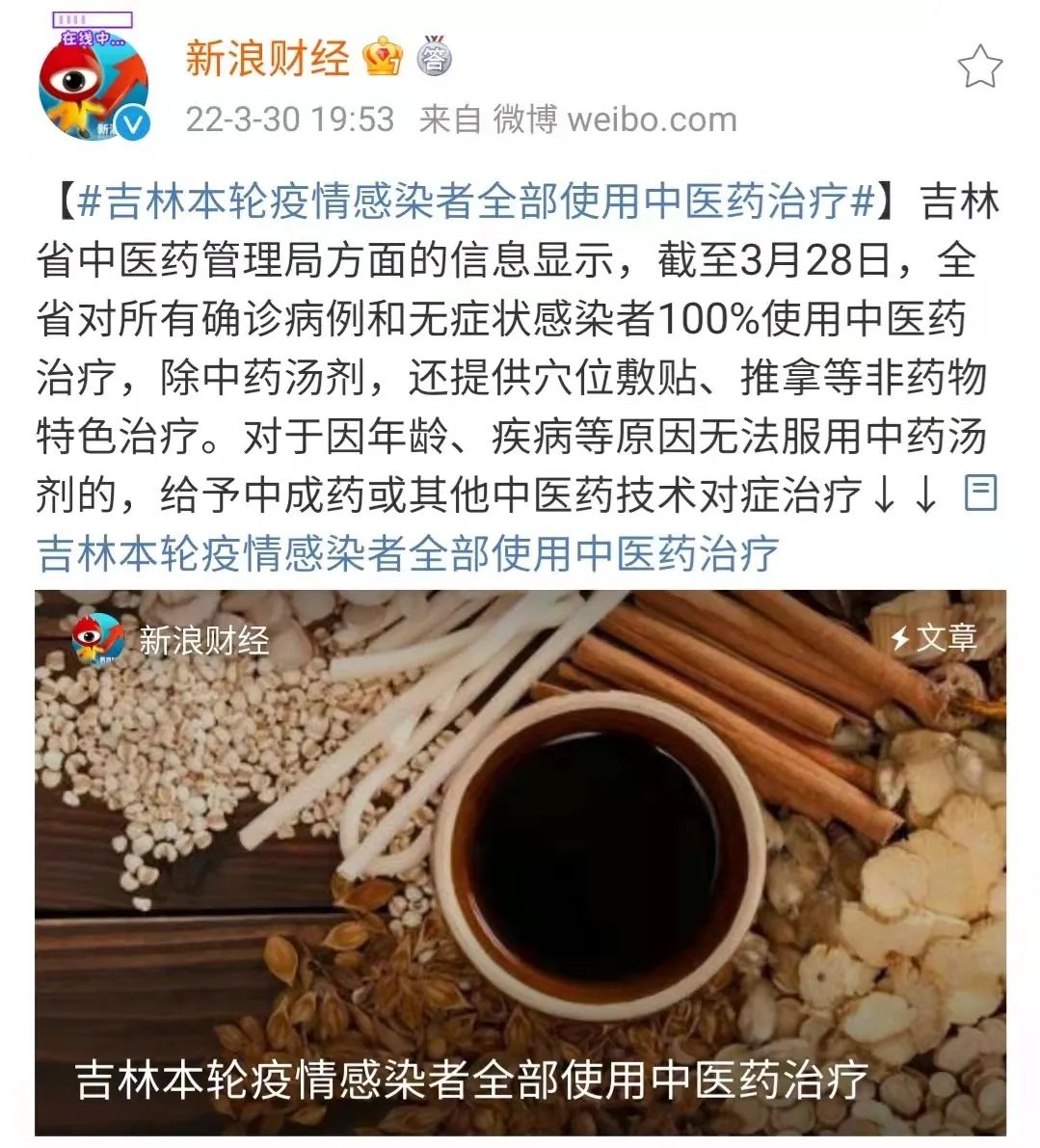This screenshot has height=1148, width=1040.
Task: Open the article link 吉林本轮疫情感染者全部使用中医药治疗
Action: (407, 553)
